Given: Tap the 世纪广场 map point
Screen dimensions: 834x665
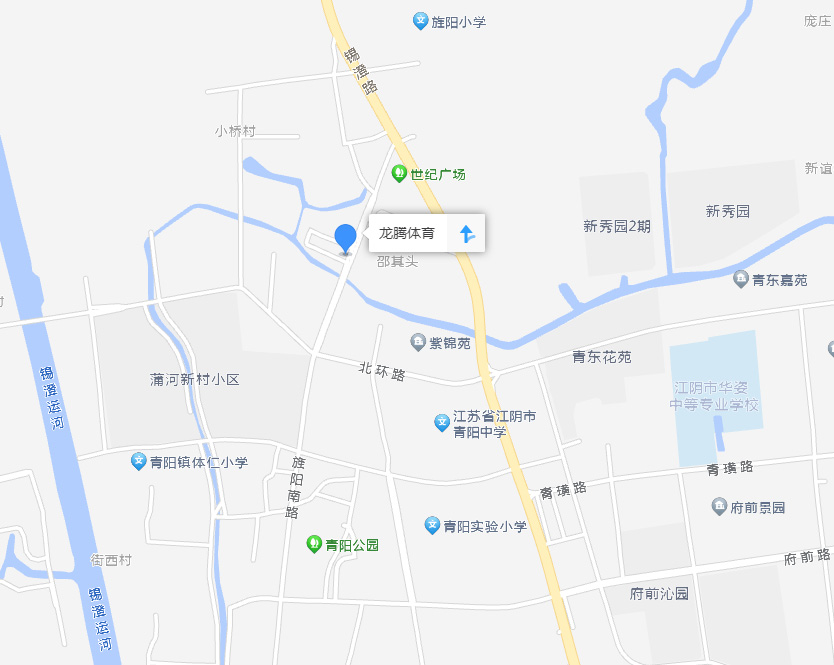Looking at the screenshot, I should pos(398,174).
